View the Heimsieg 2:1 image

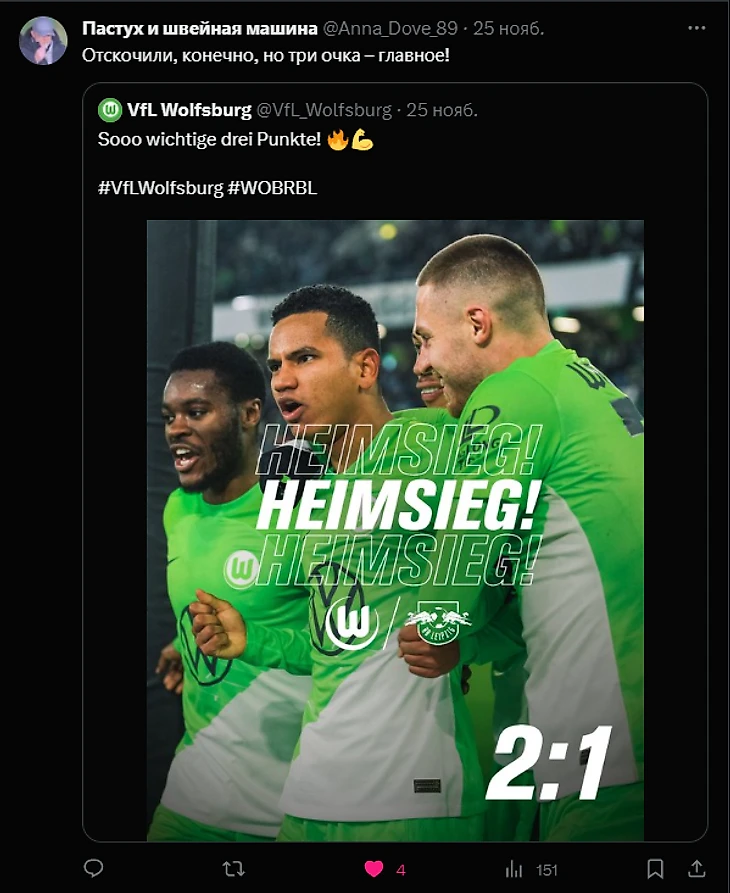coord(395,530)
